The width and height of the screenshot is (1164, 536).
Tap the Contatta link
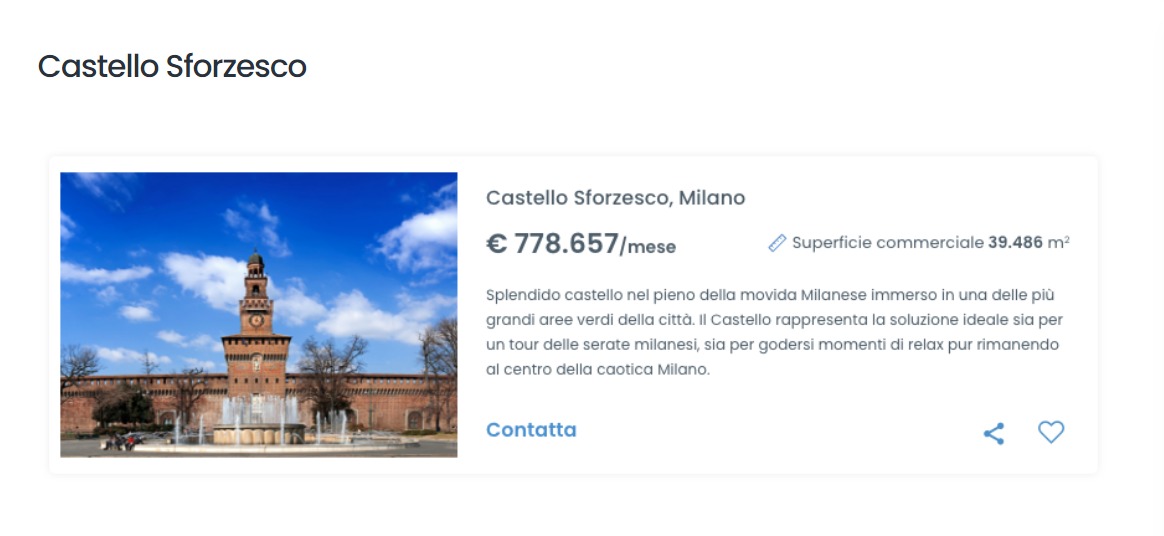point(531,430)
